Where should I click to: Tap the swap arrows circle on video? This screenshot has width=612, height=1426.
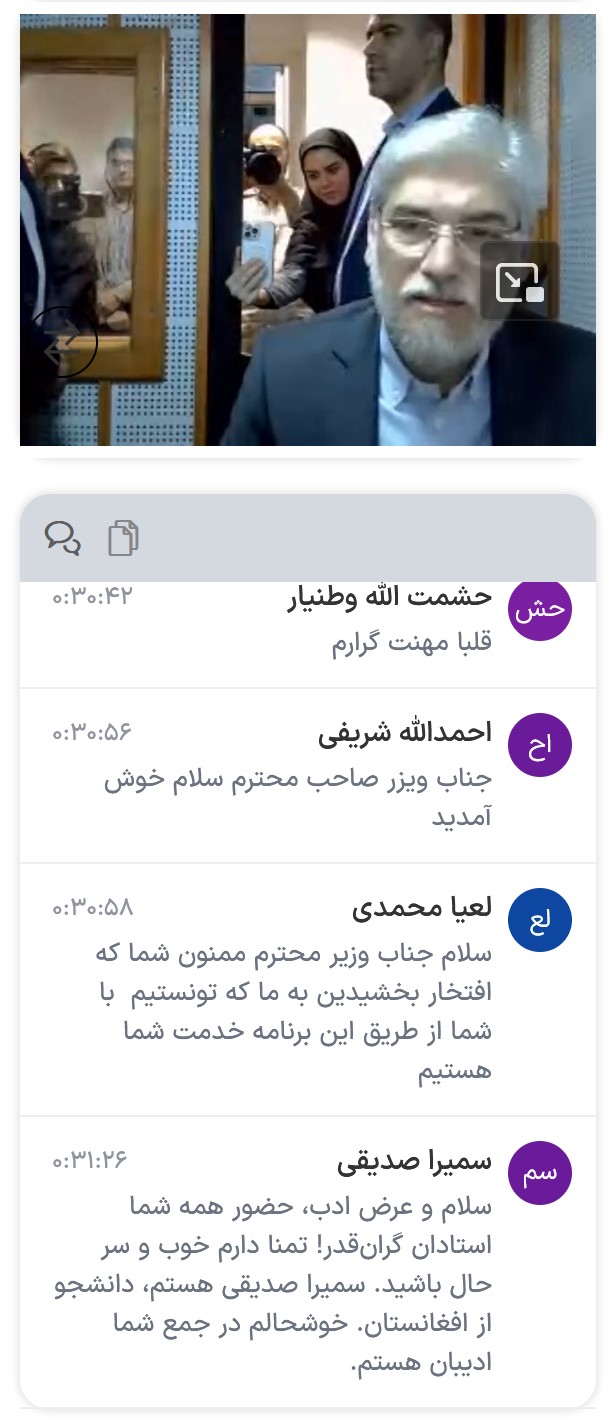tap(63, 343)
